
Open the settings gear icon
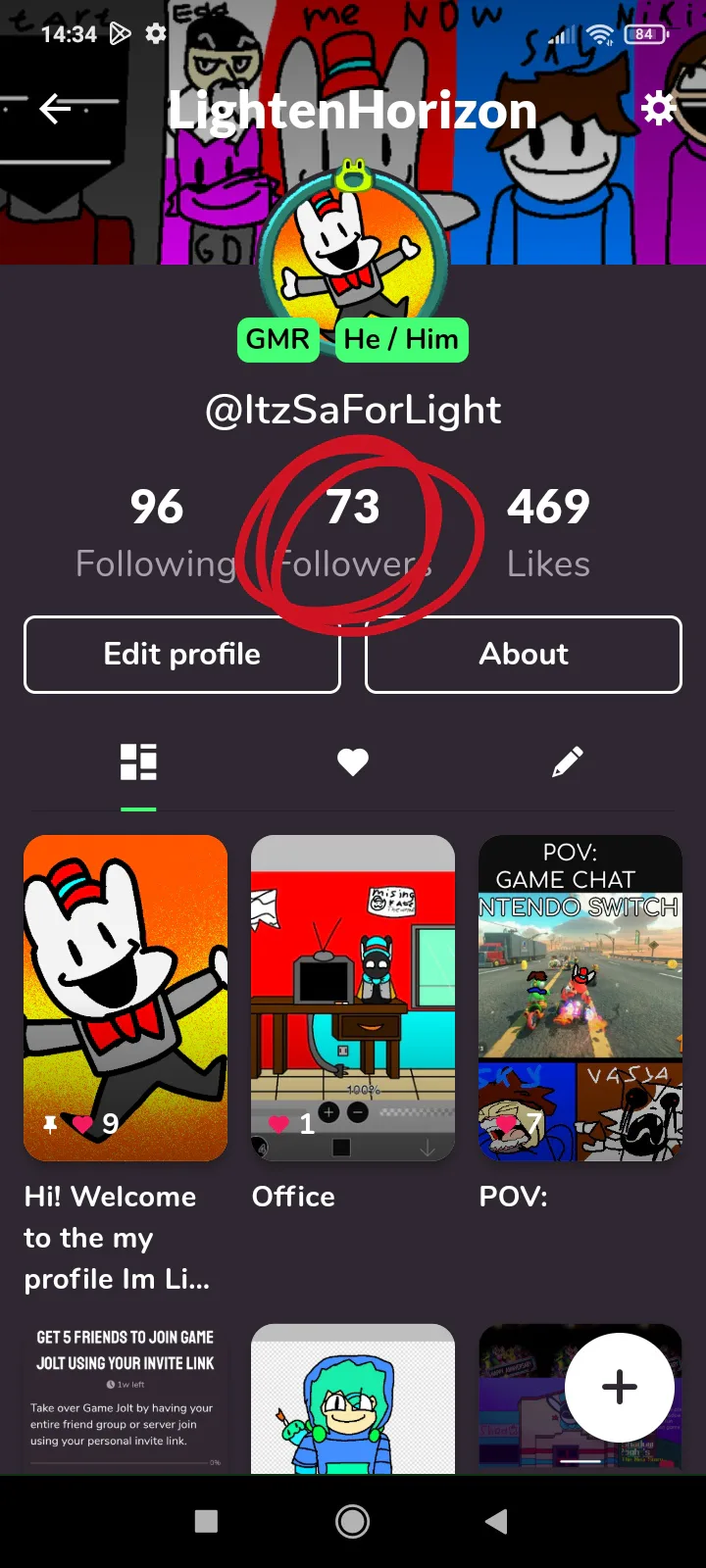[x=658, y=109]
